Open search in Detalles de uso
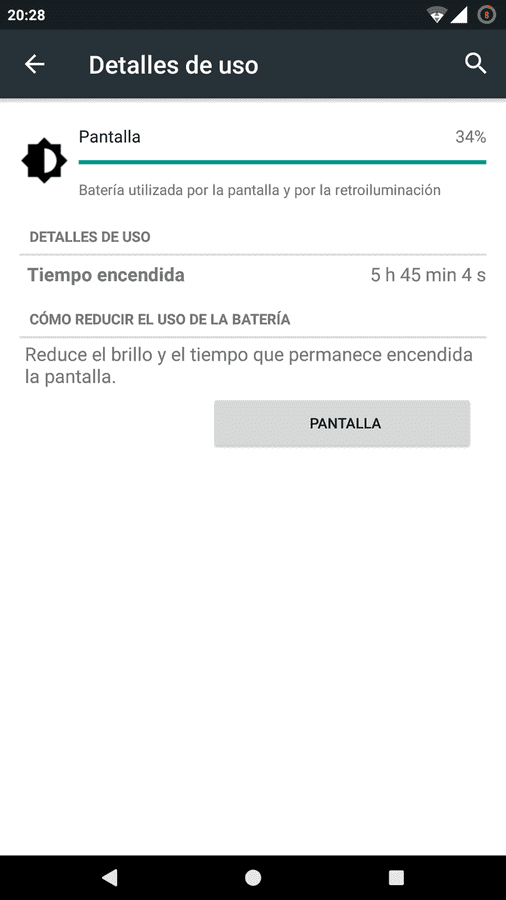Viewport: 506px width, 900px height. [476, 64]
